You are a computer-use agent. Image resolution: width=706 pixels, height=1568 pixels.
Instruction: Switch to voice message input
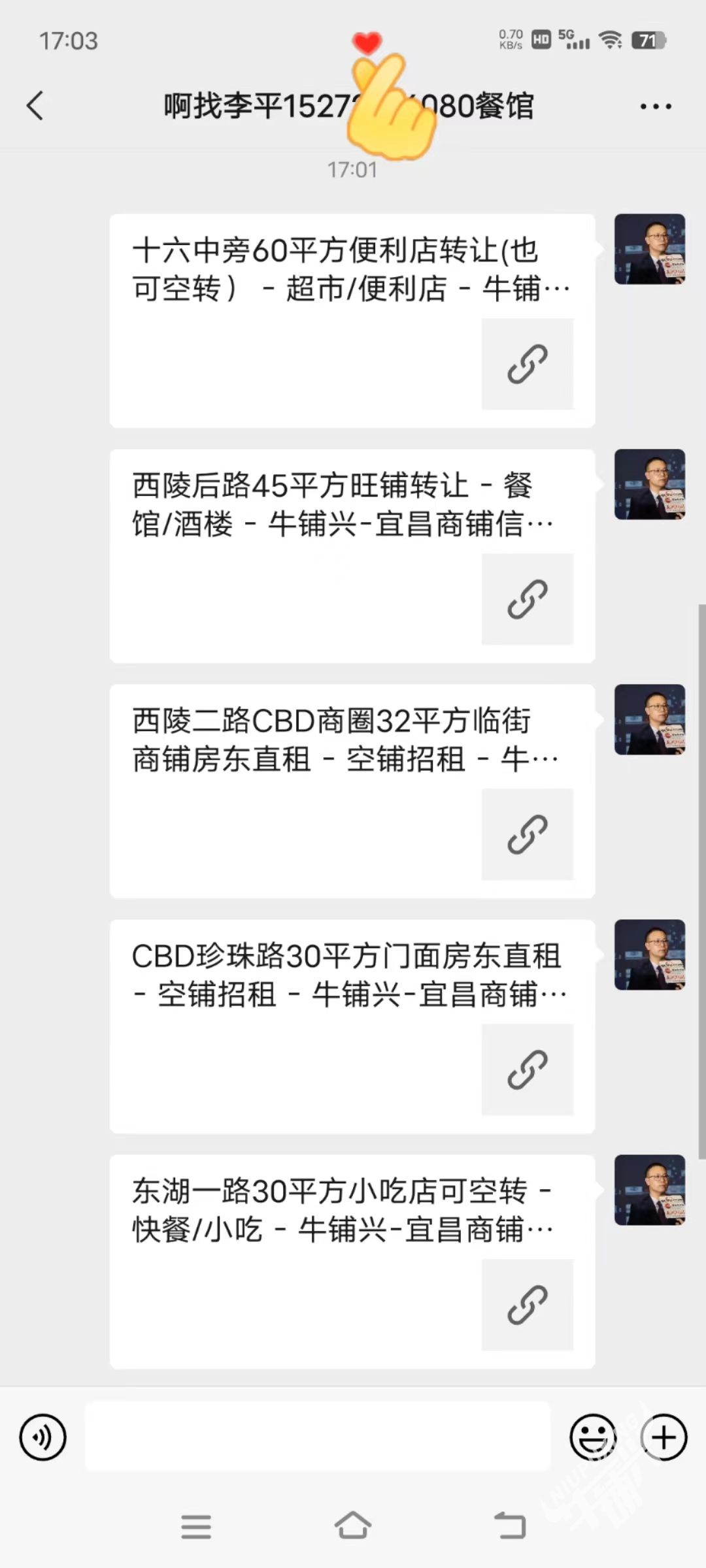[43, 1437]
